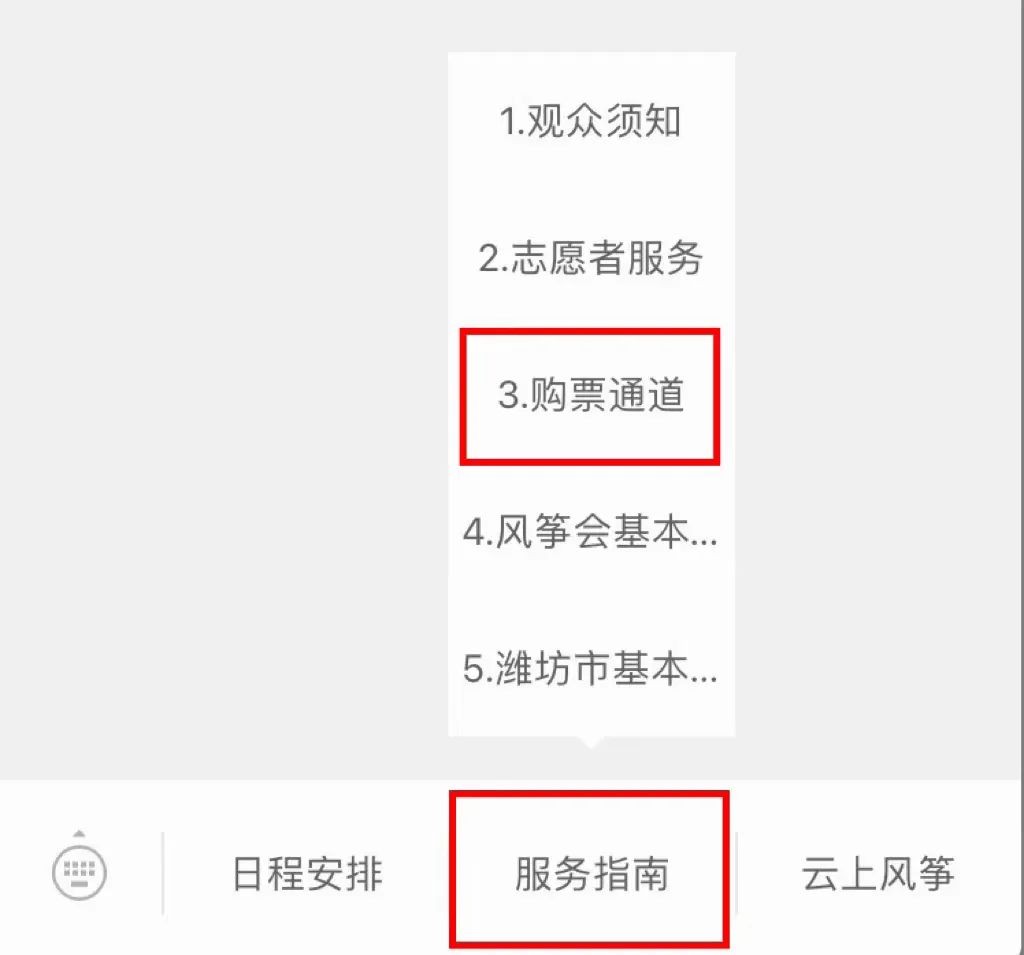The height and width of the screenshot is (955, 1024).
Task: Tap the 服务指南 menu button
Action: point(591,873)
